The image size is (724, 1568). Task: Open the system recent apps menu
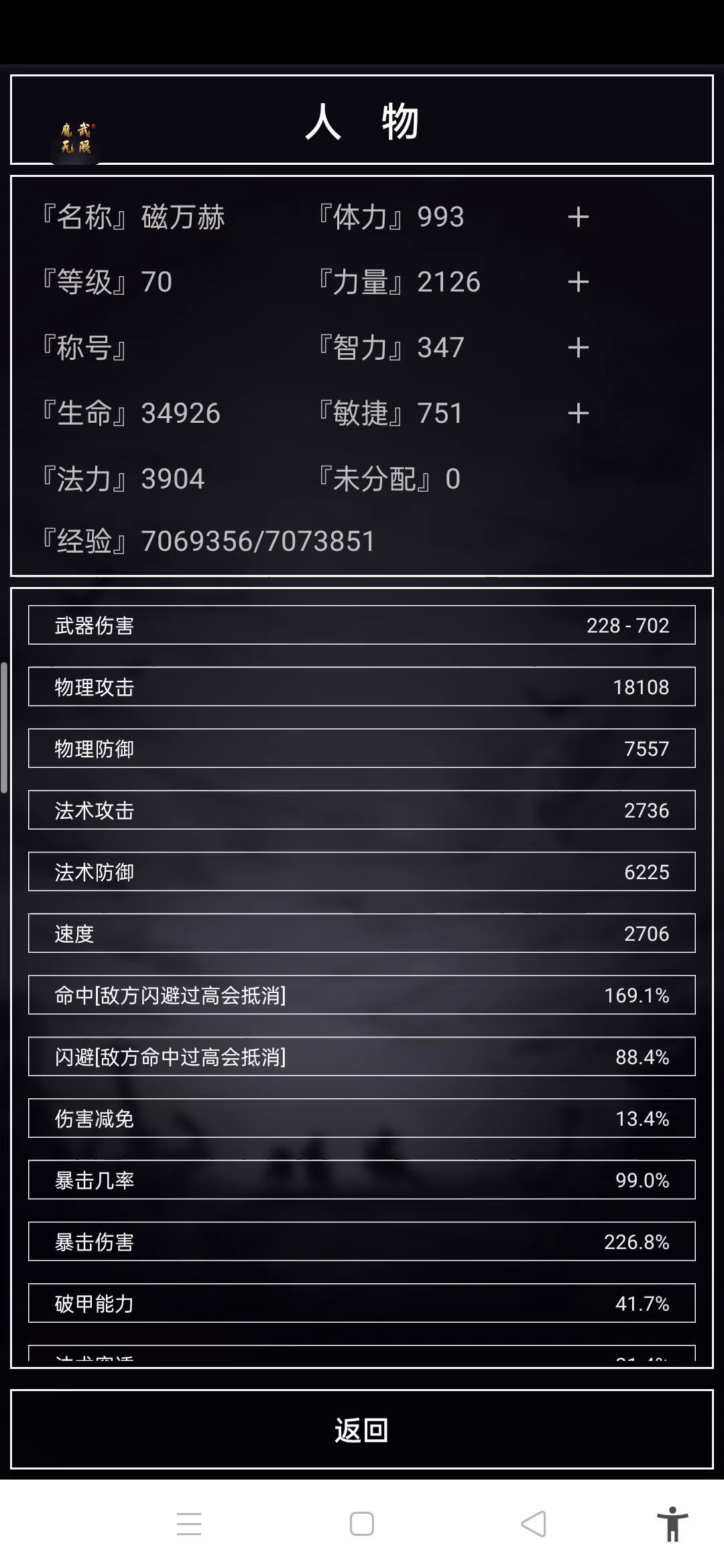pos(189,1524)
